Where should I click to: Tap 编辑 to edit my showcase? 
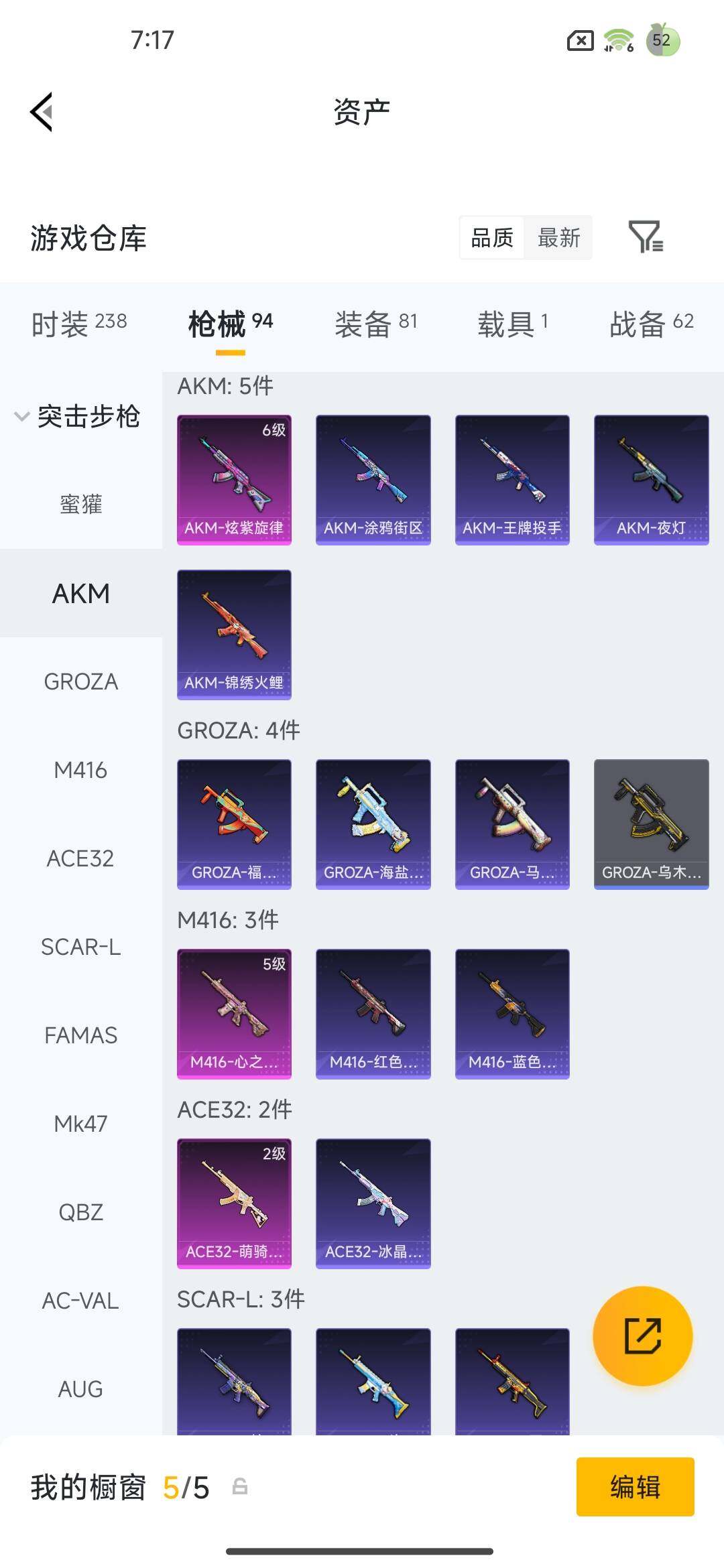[x=635, y=1486]
